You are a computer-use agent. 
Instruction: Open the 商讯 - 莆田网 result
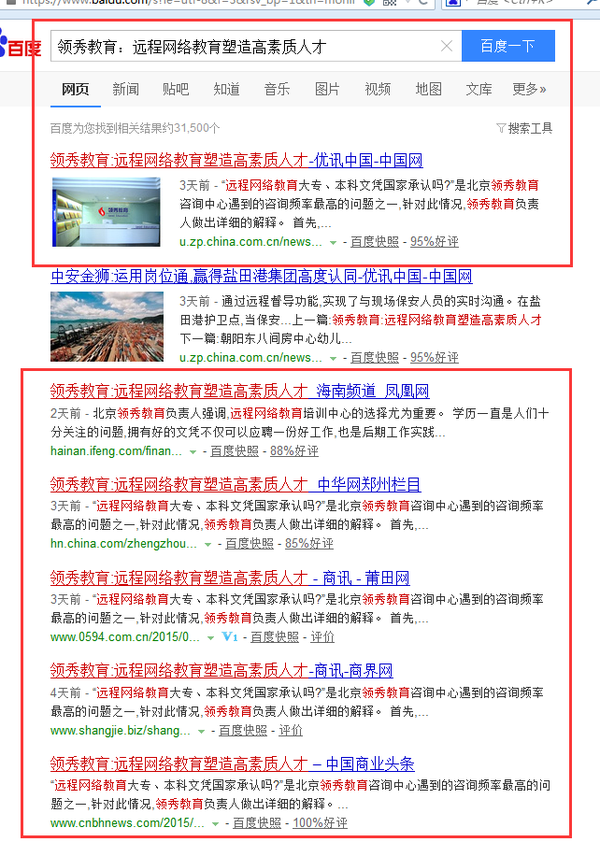[229, 578]
